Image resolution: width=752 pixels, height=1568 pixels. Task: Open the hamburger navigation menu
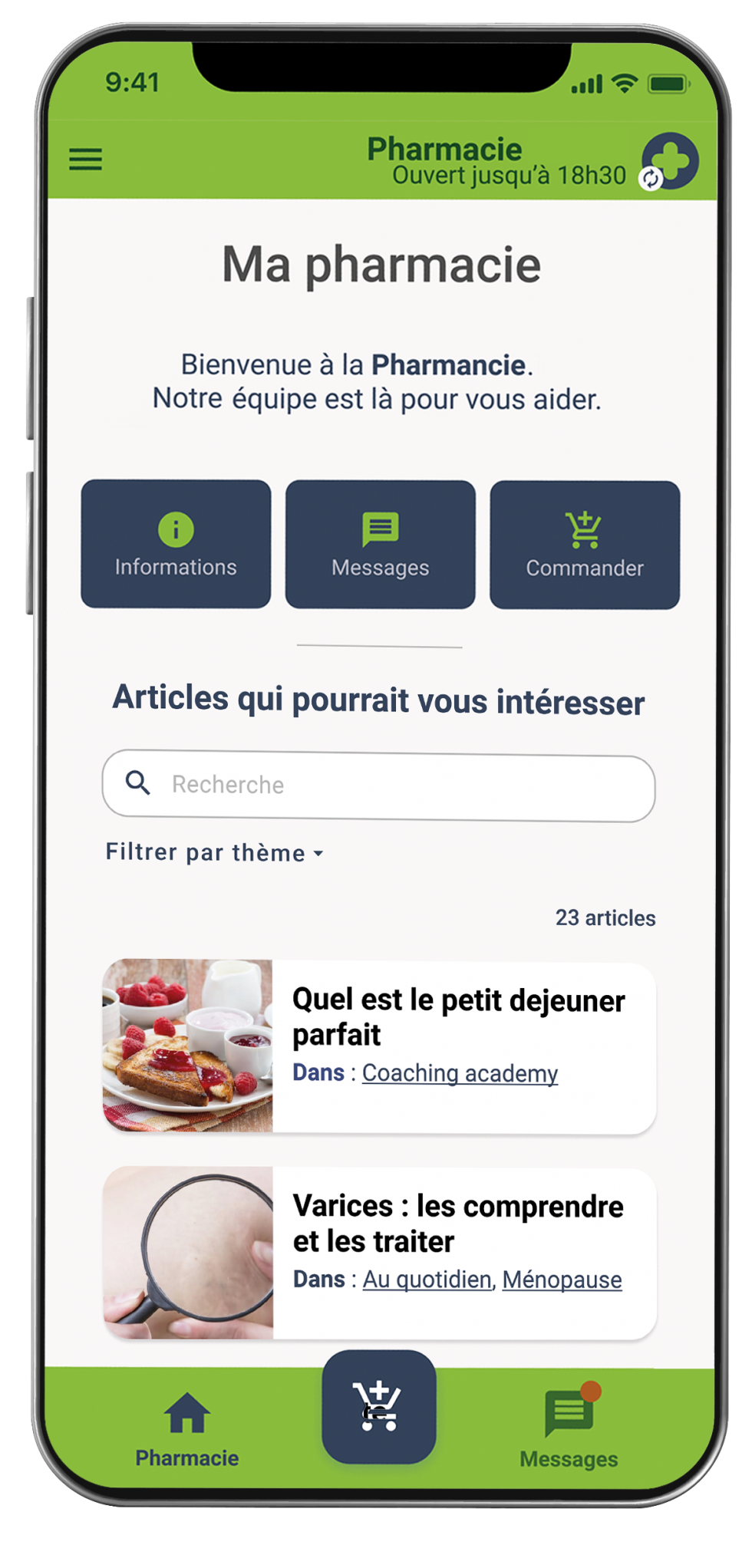pyautogui.click(x=85, y=159)
